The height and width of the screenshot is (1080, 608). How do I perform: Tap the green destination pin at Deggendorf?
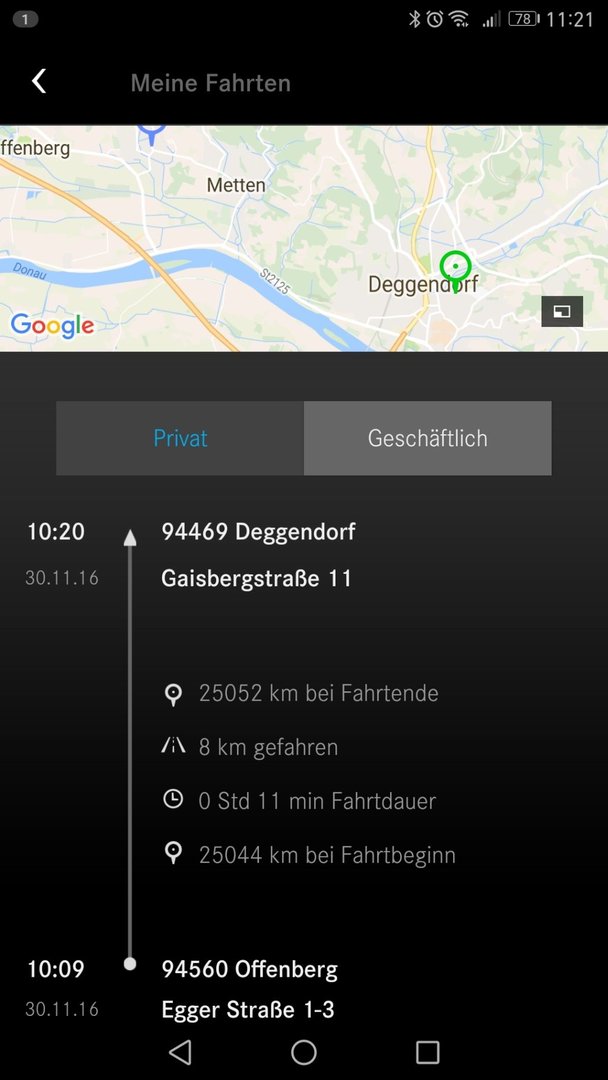point(455,270)
